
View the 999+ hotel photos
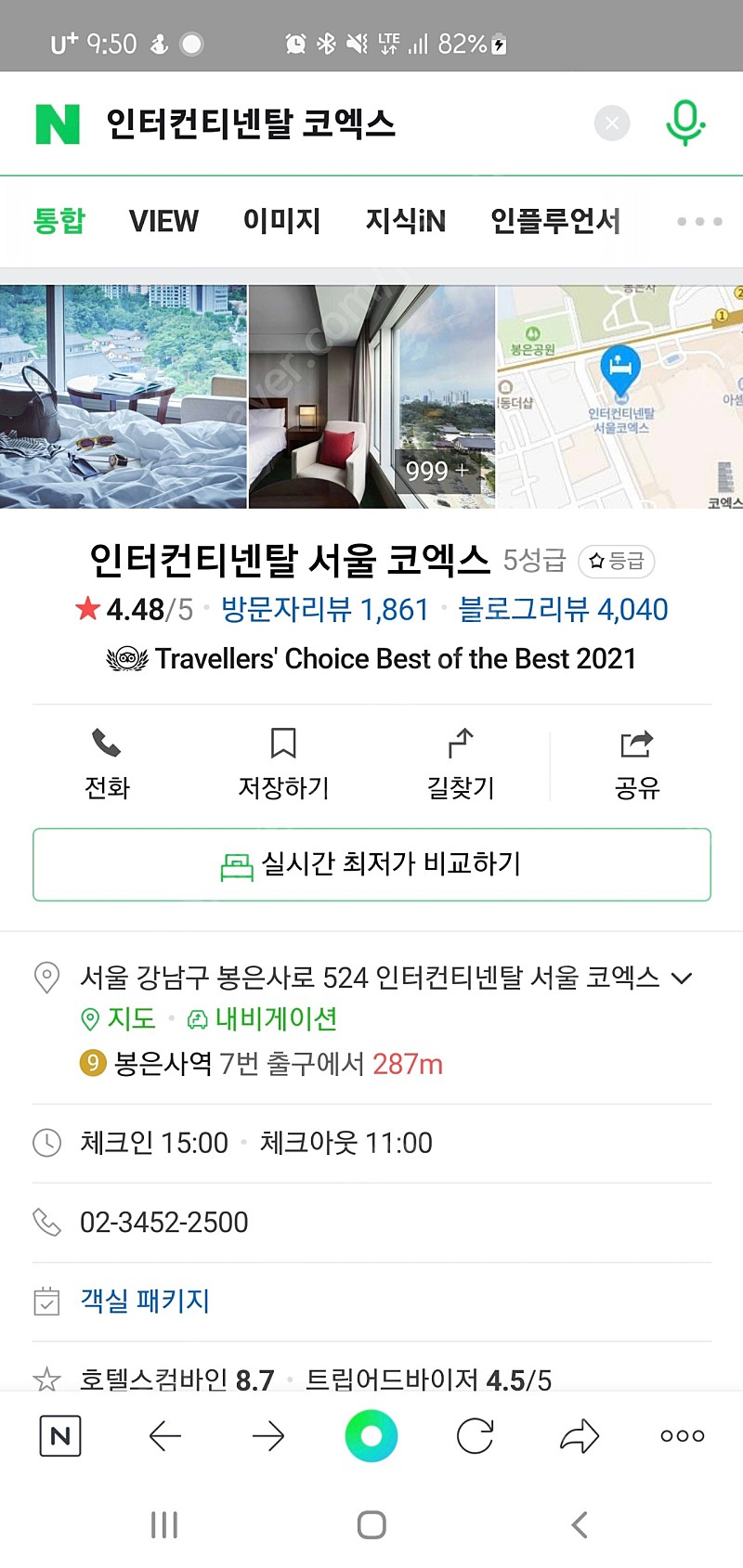pos(371,396)
